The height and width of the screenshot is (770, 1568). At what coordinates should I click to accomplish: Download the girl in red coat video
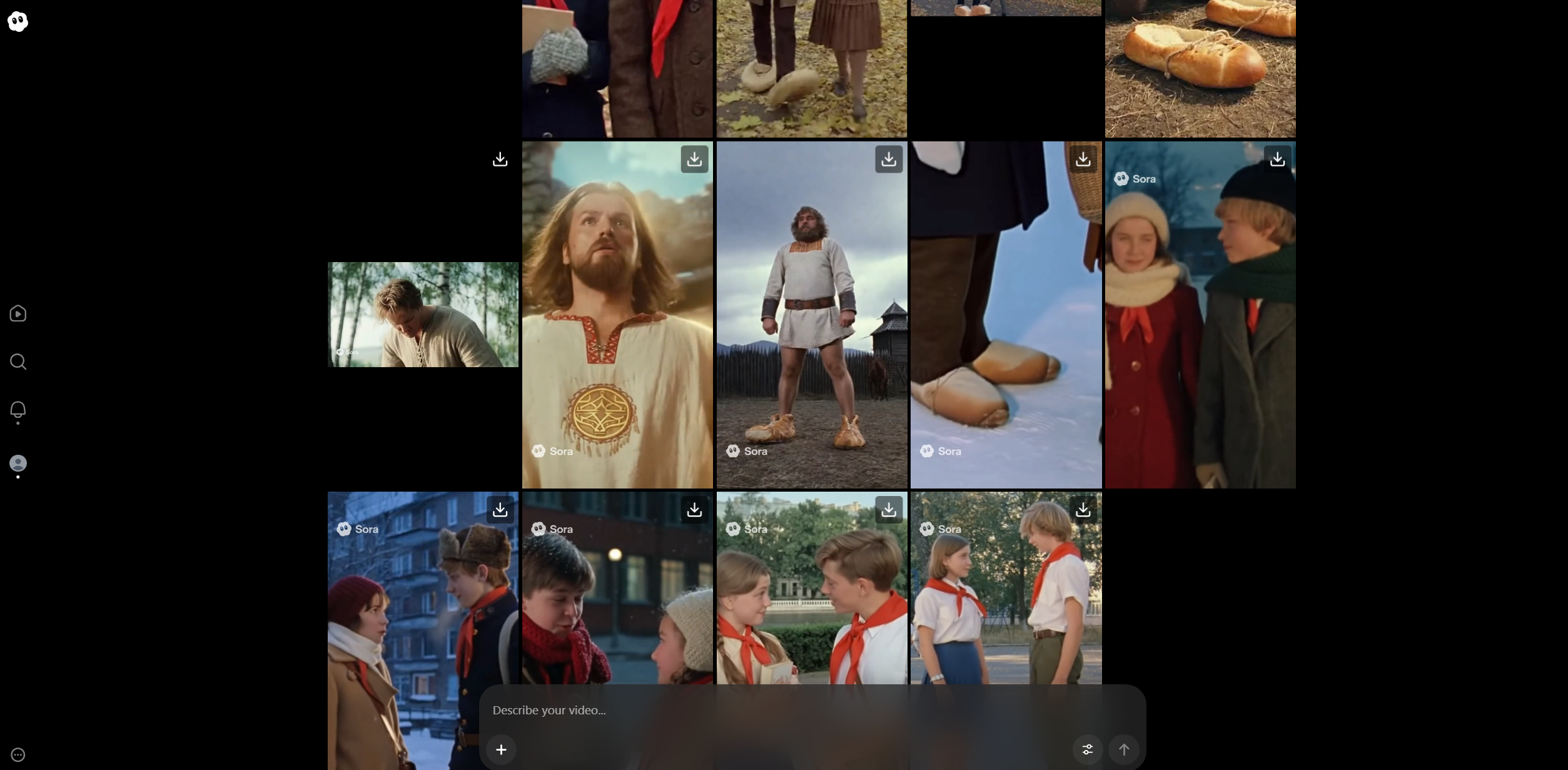[x=1277, y=160]
